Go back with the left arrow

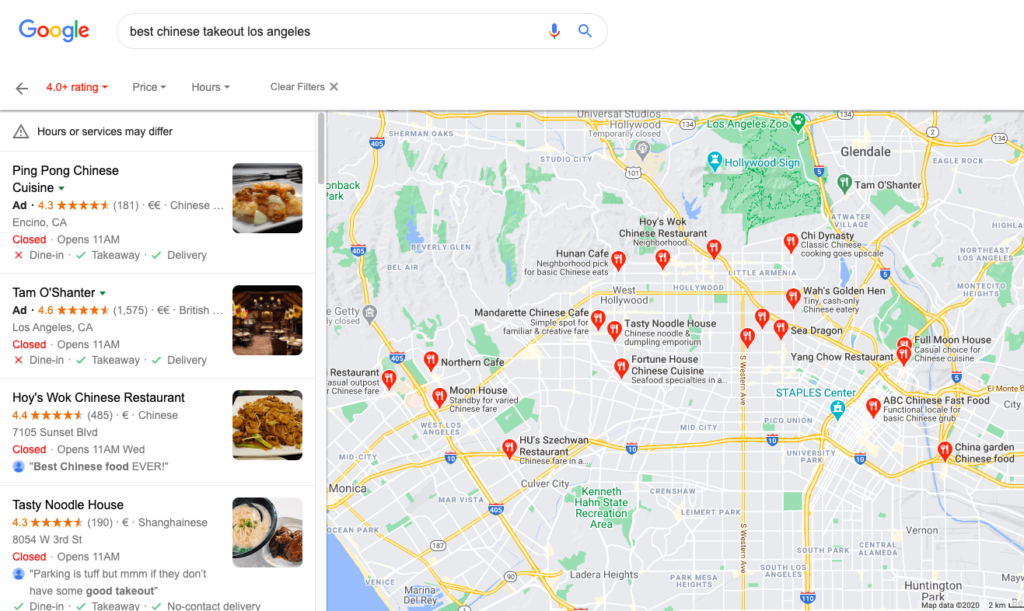(x=22, y=88)
